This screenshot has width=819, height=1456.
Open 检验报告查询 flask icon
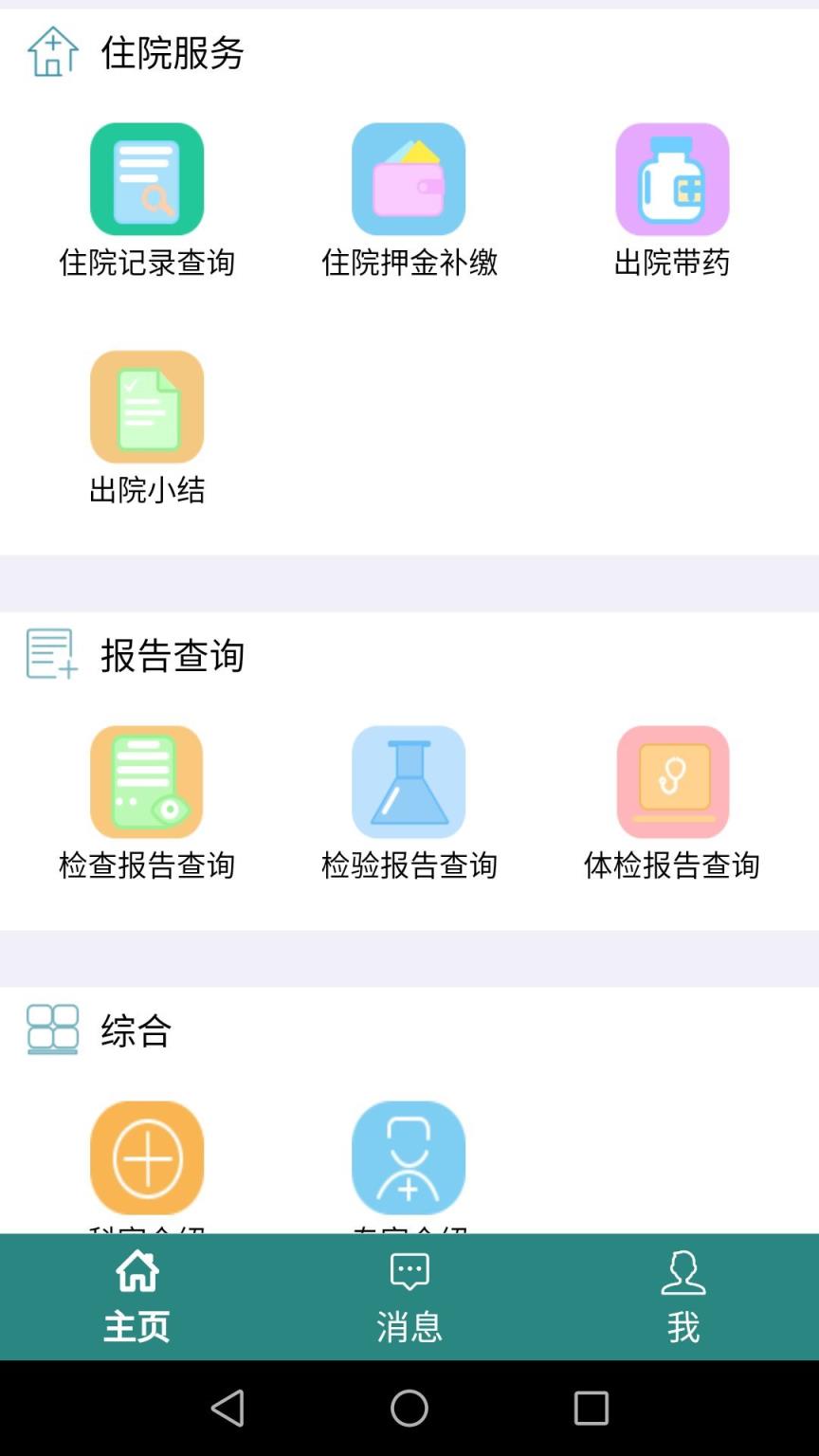(409, 781)
